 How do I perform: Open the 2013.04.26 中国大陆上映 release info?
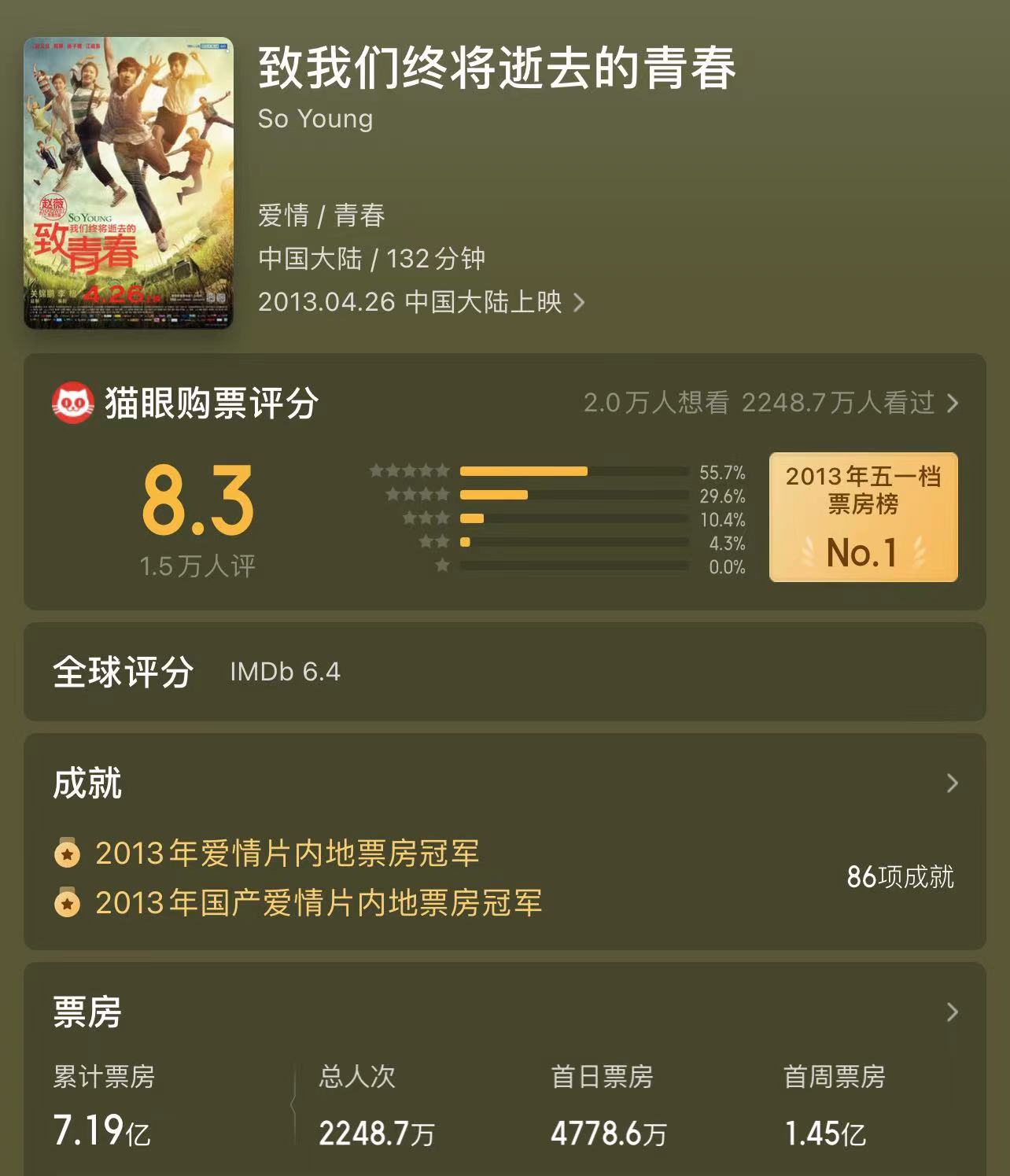[x=421, y=302]
